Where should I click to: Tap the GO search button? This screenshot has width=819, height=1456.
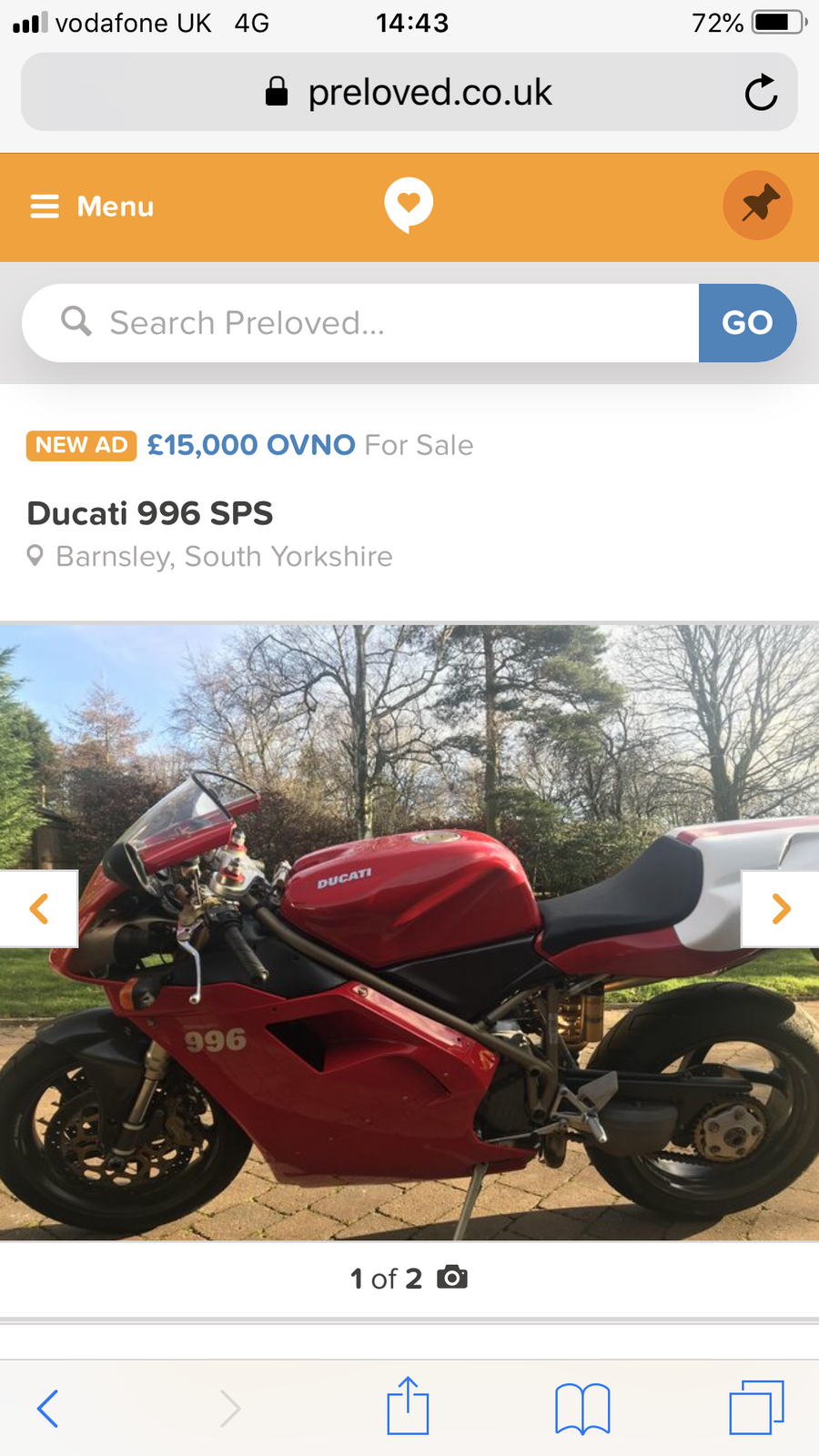746,323
